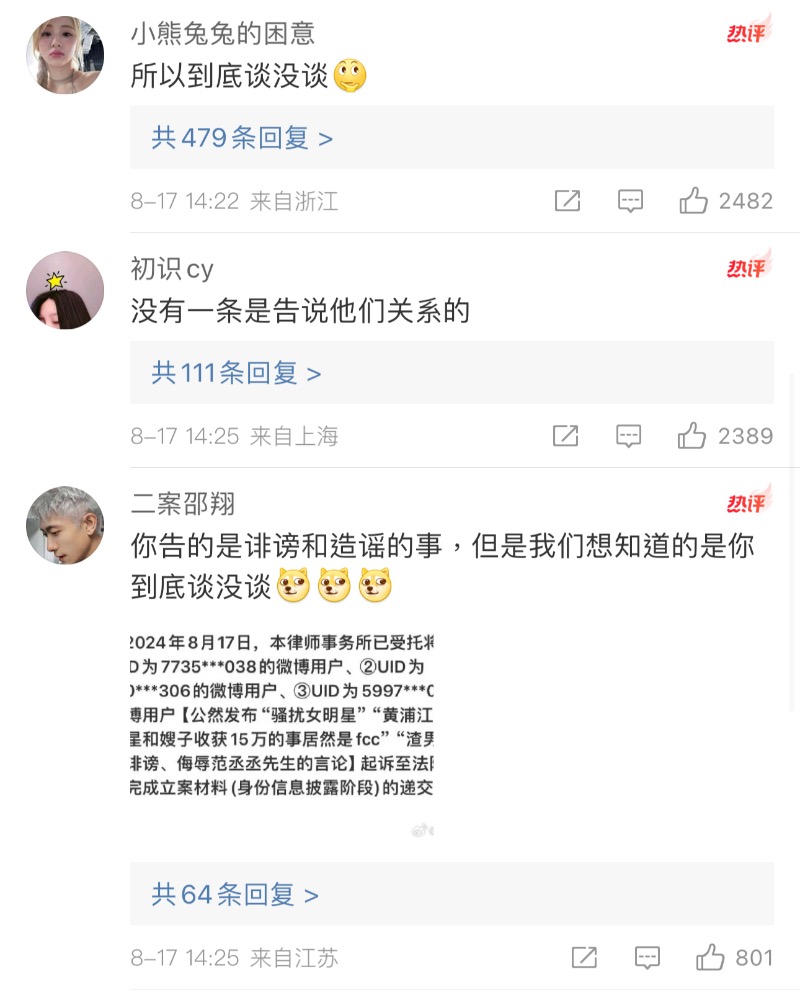Reply to 二案邵翔's comment

647,957
